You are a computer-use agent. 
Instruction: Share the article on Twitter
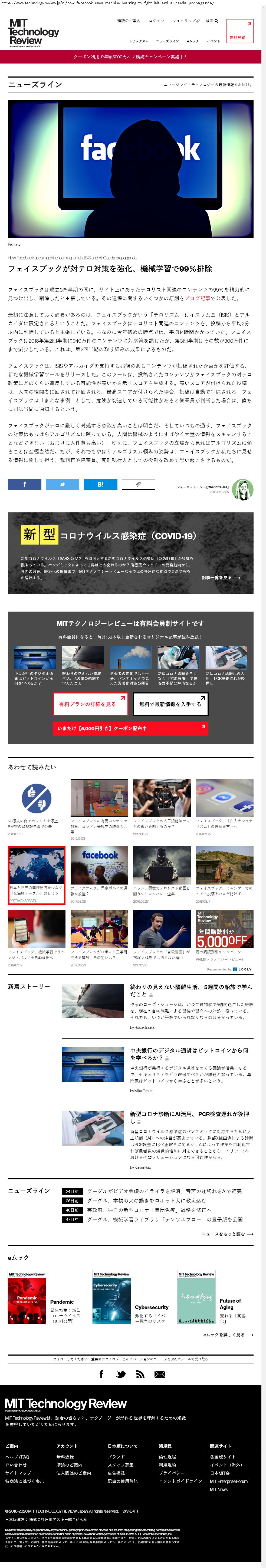click(x=62, y=485)
